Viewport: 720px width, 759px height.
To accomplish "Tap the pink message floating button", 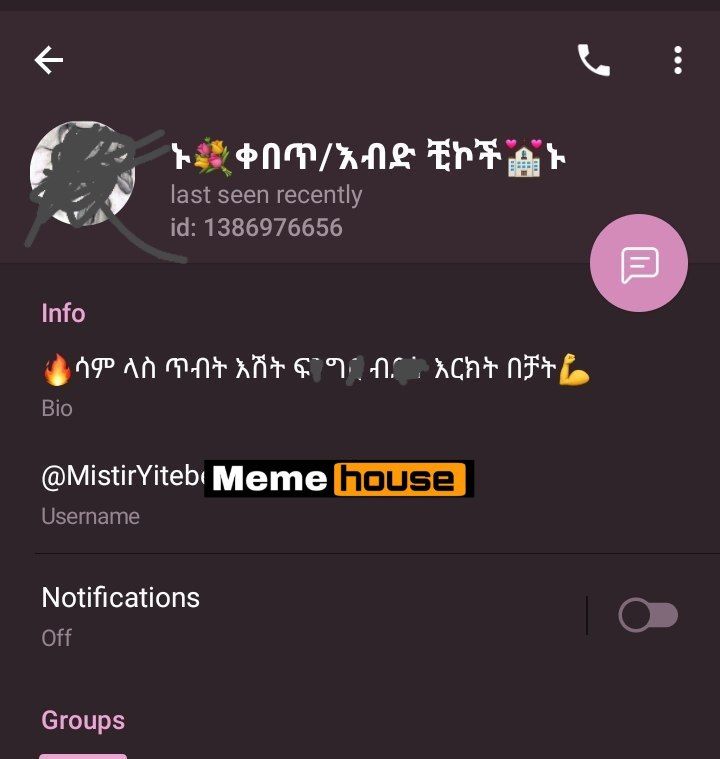I will tap(639, 263).
